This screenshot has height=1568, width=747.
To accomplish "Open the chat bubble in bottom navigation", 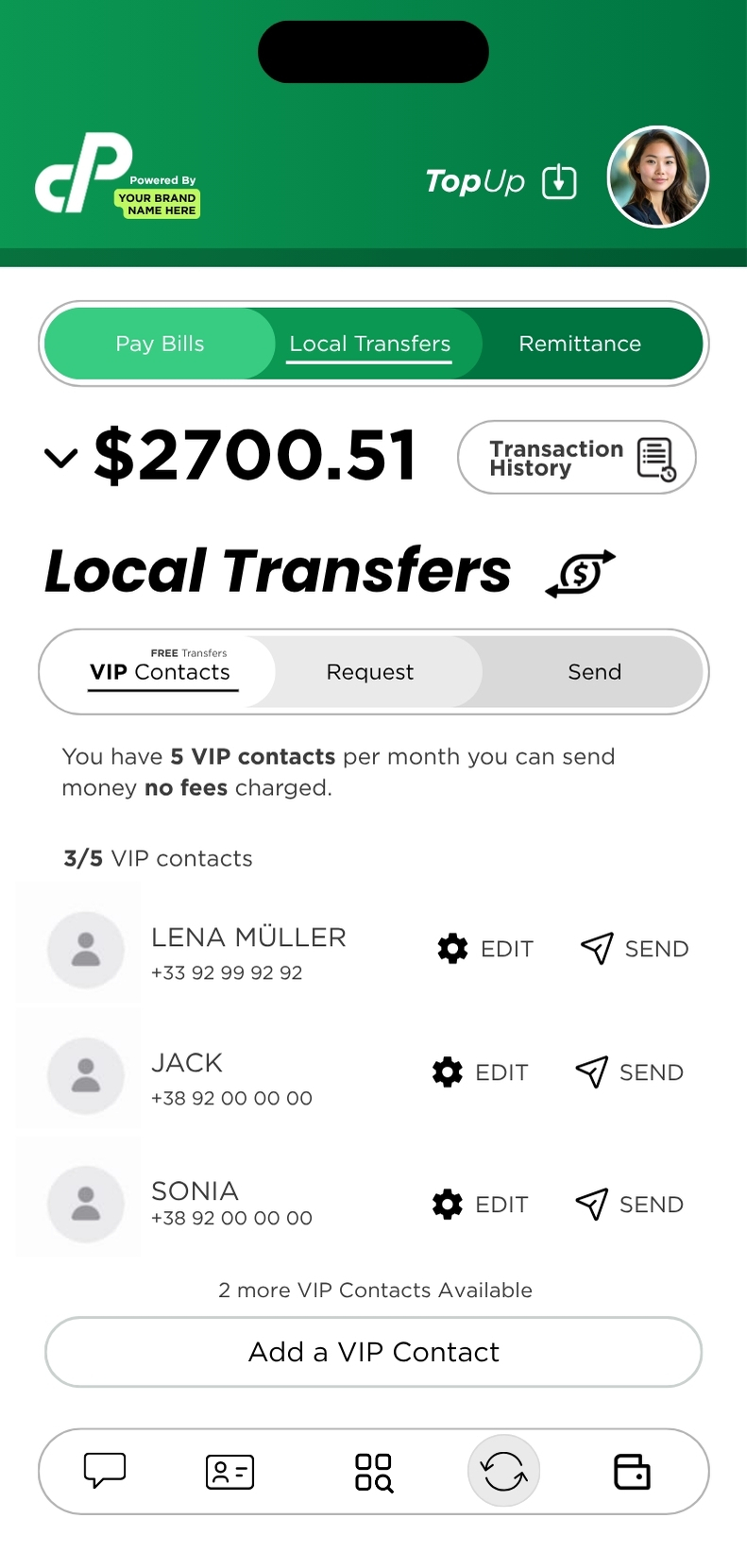I will click(x=105, y=1470).
